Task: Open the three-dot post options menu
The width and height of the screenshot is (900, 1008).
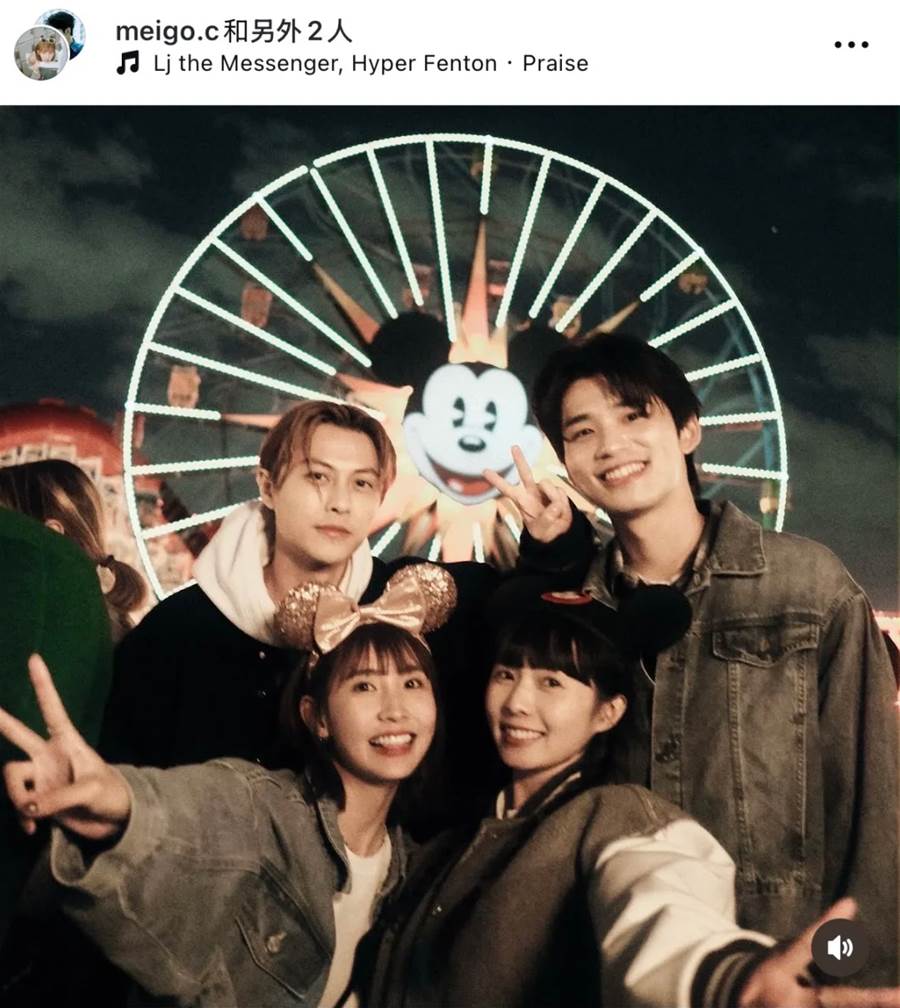Action: tap(851, 45)
